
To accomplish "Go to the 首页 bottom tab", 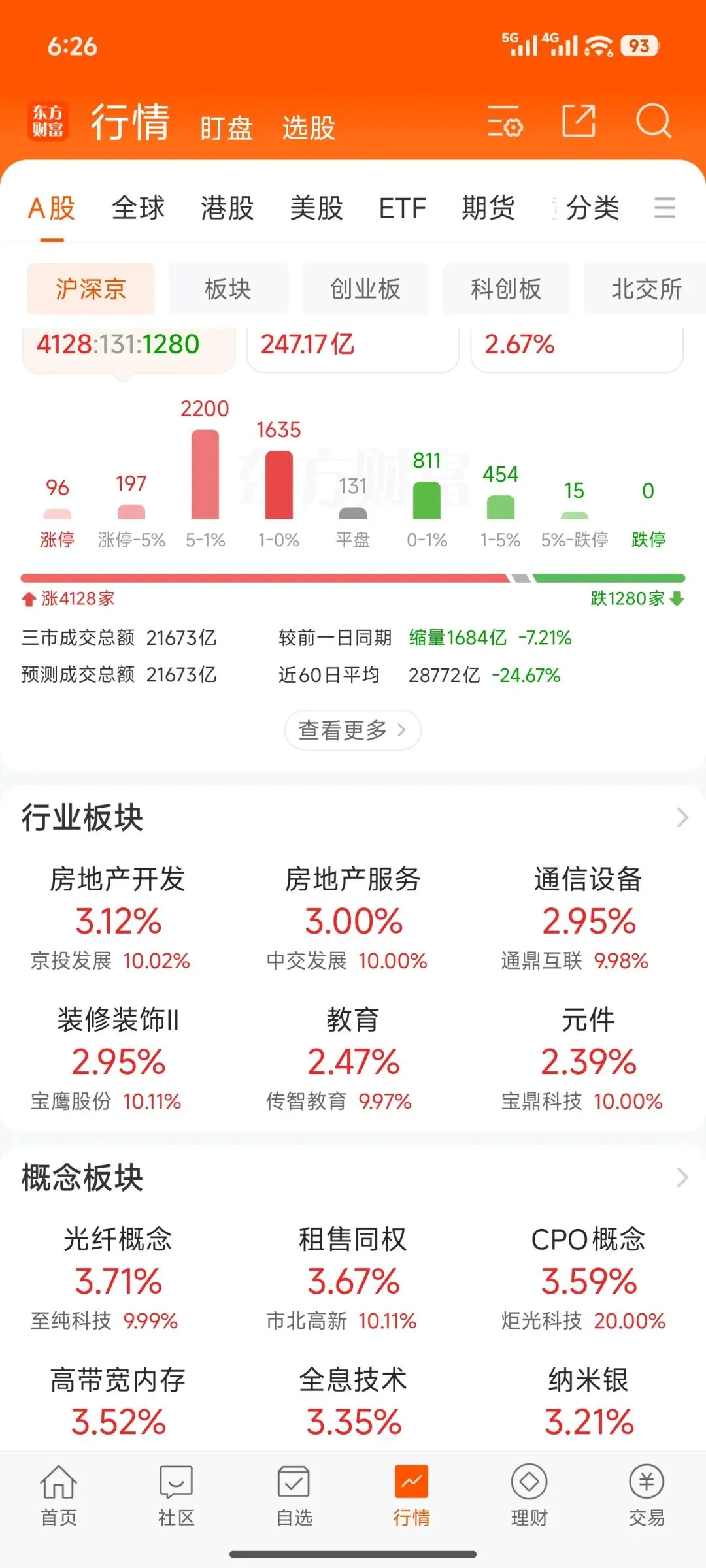I will (x=59, y=1495).
